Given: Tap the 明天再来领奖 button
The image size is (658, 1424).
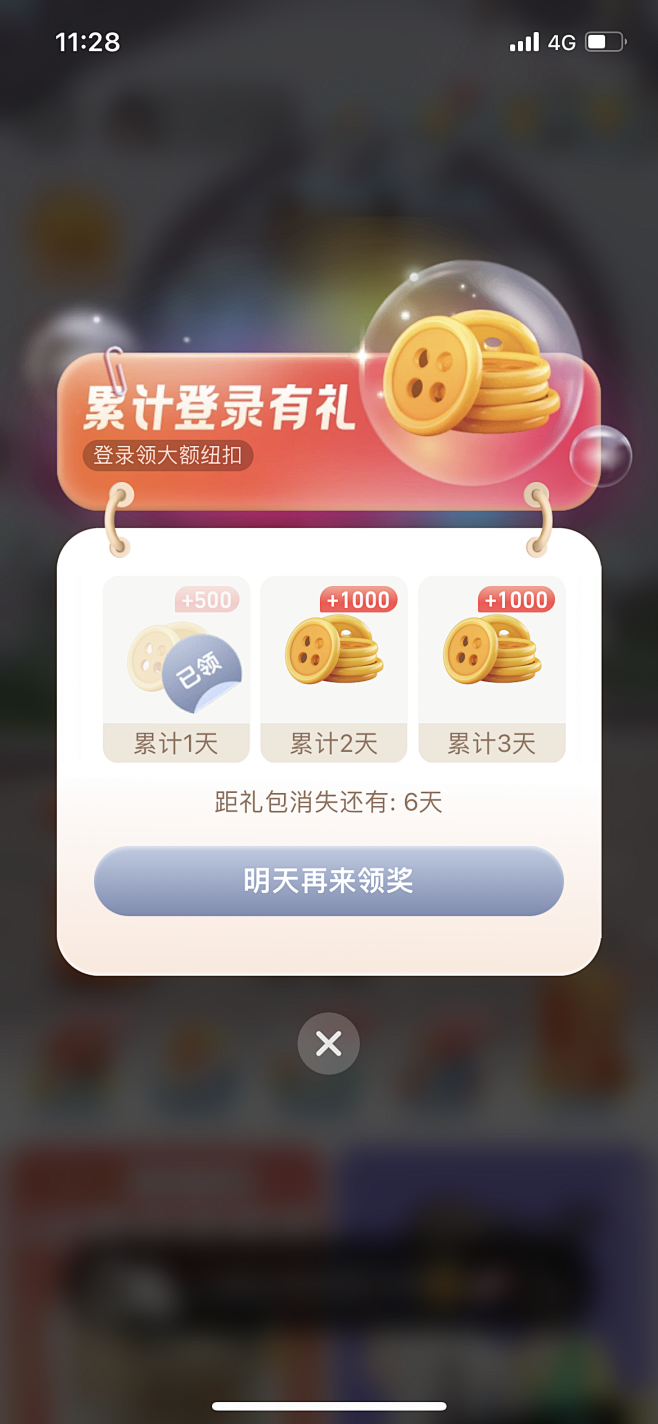Looking at the screenshot, I should 329,881.
